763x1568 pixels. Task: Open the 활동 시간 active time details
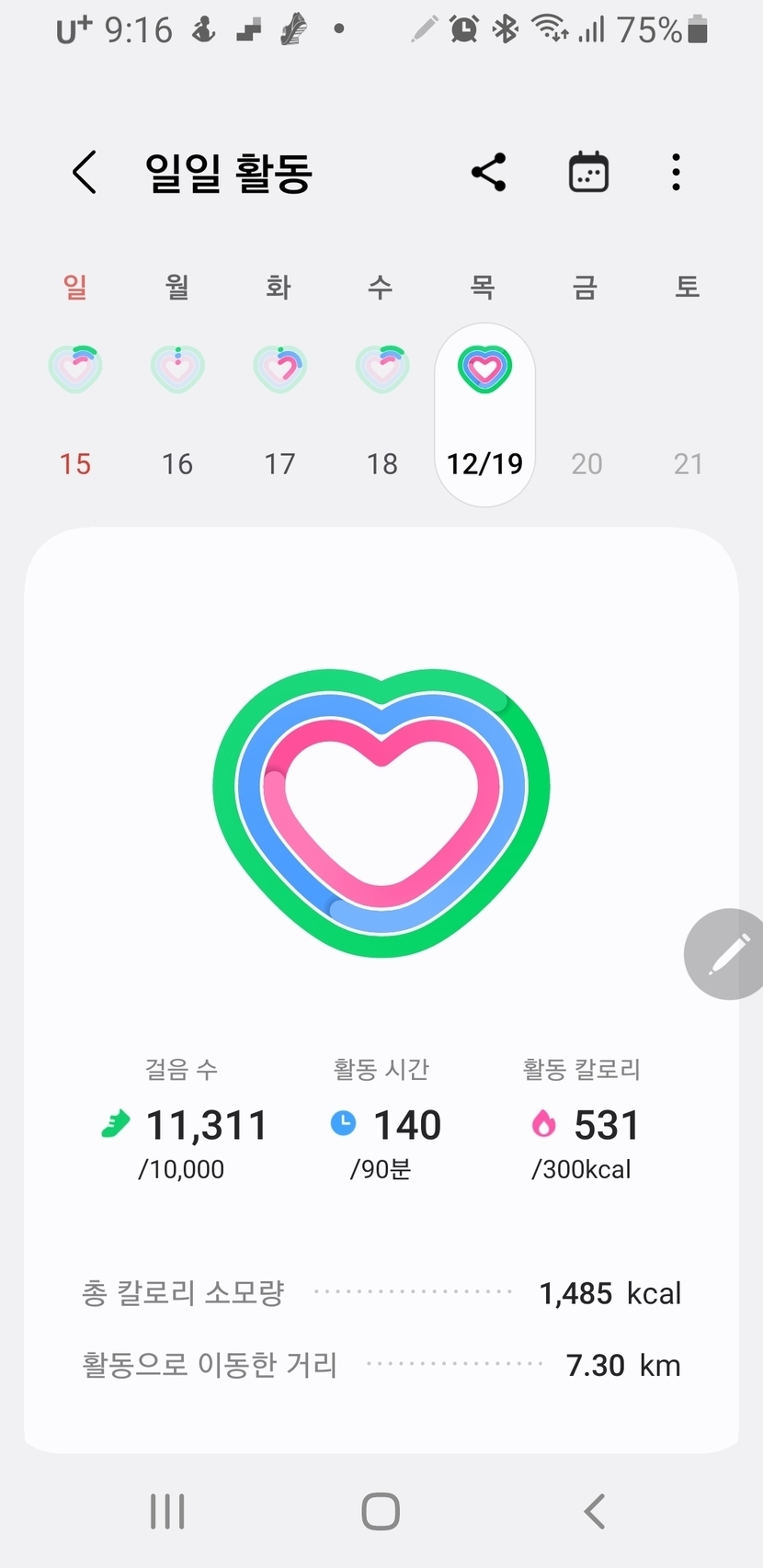[x=381, y=1123]
